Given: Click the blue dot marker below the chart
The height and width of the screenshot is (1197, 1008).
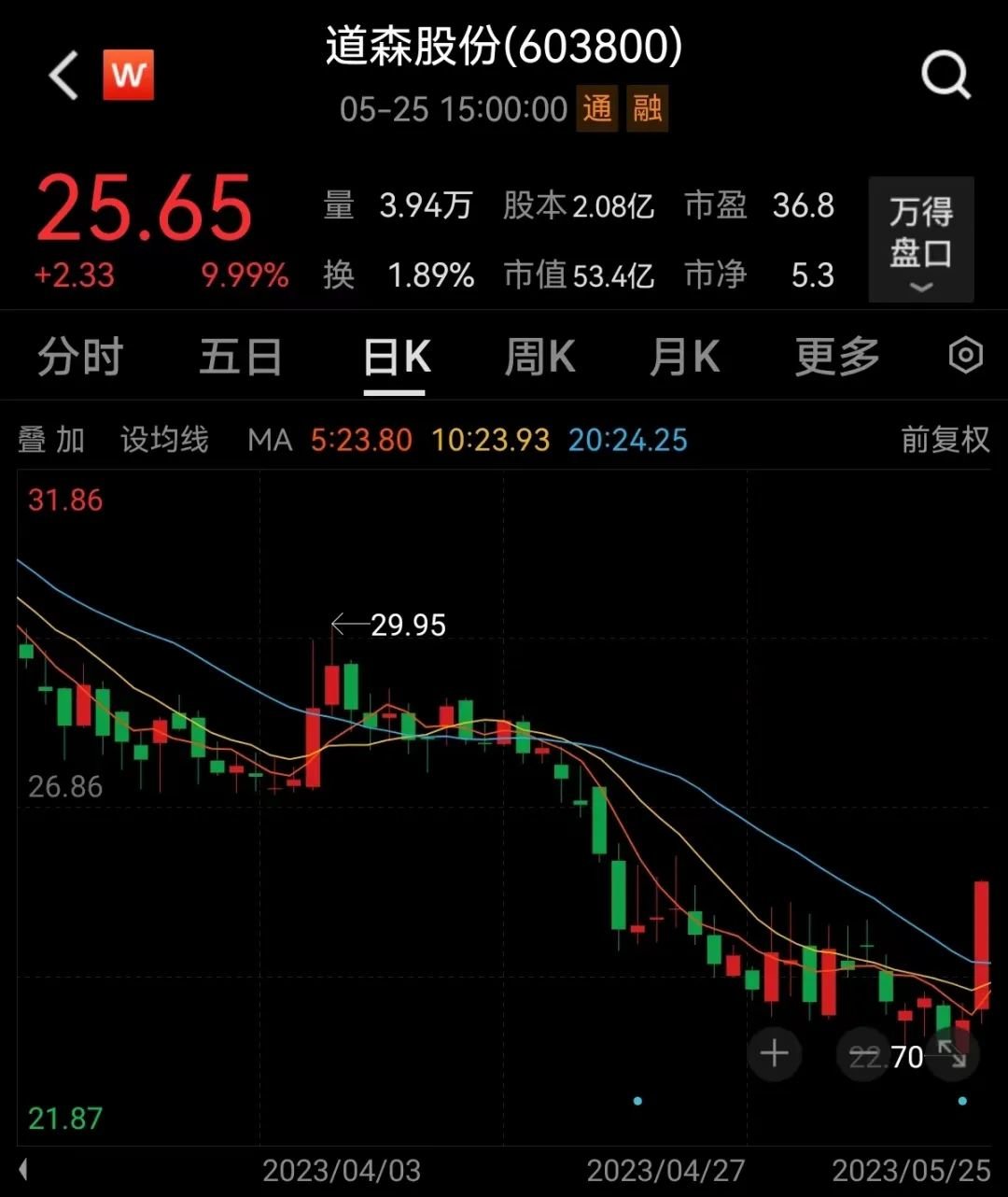Looking at the screenshot, I should (x=637, y=1102).
